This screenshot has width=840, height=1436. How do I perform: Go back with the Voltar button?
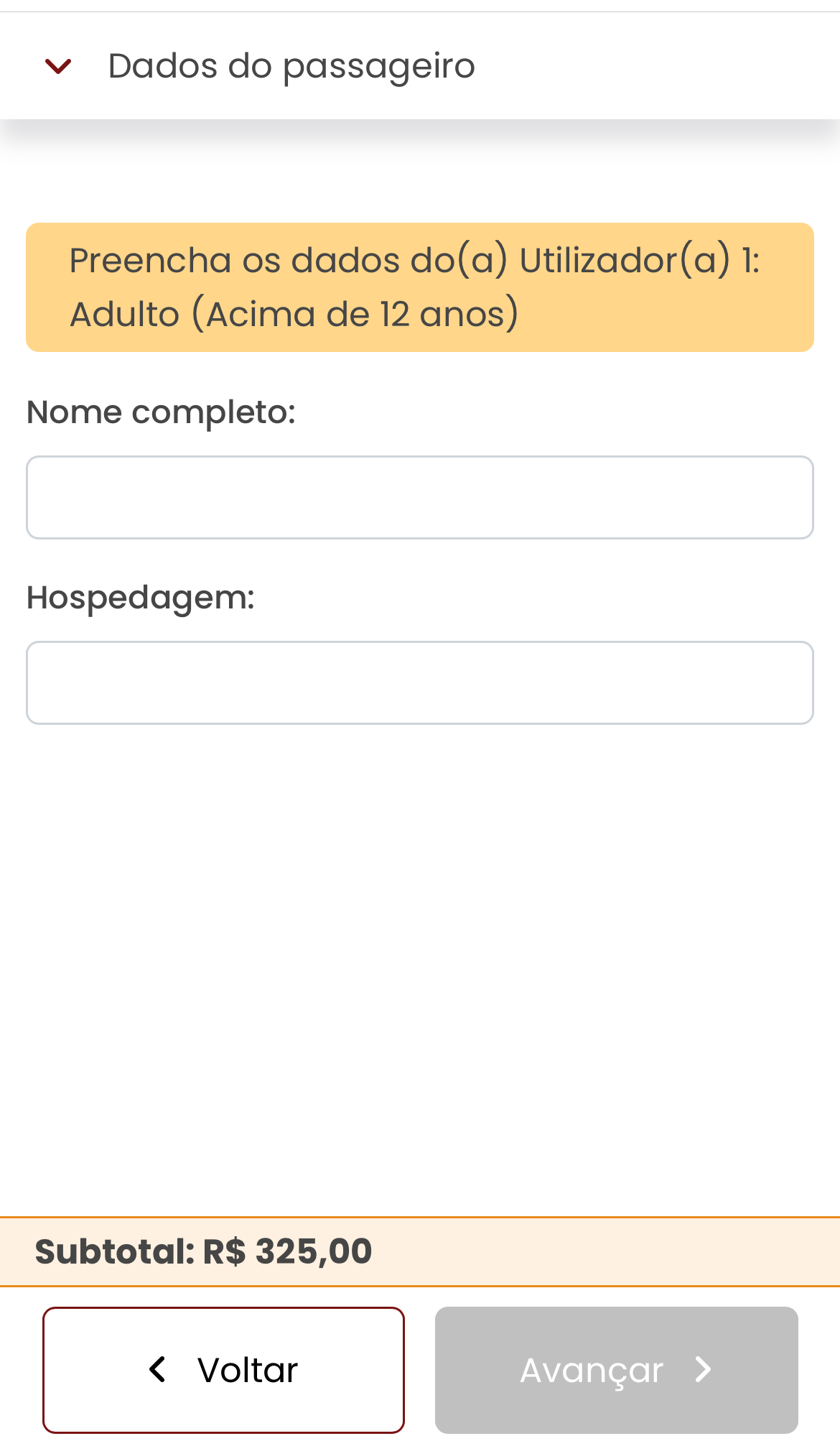click(x=223, y=1369)
